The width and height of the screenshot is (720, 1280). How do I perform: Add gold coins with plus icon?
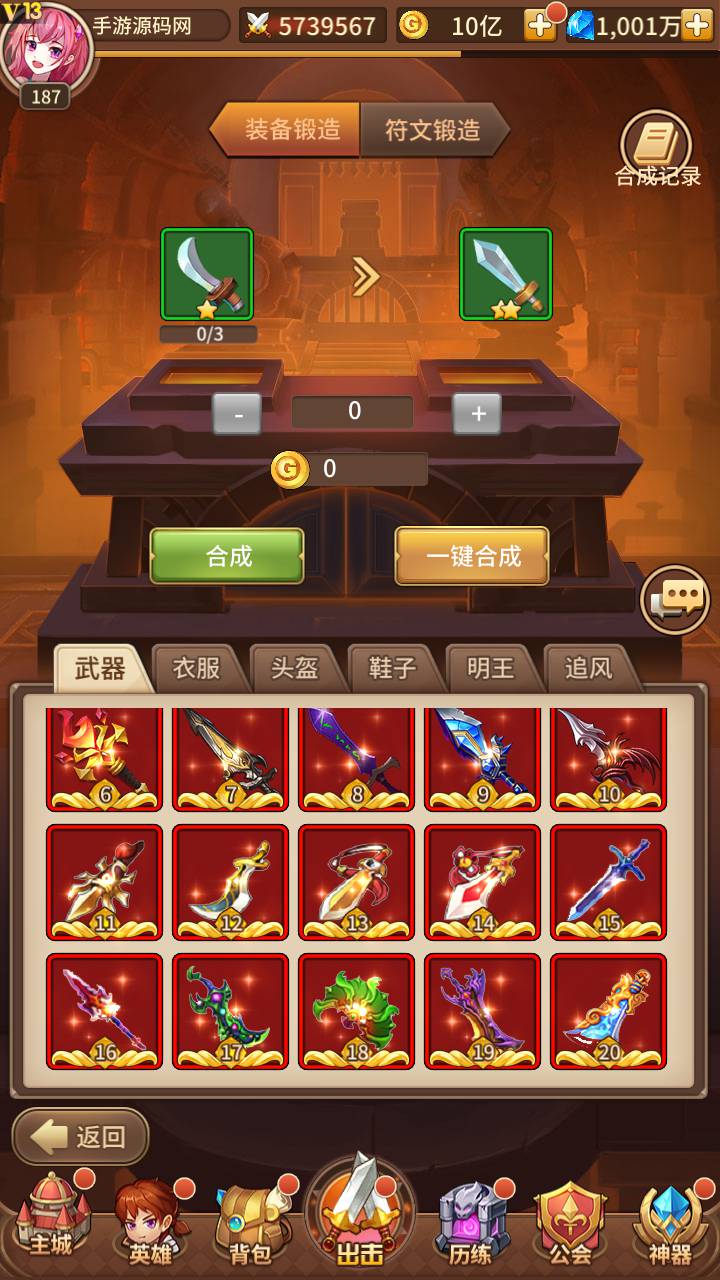tap(540, 26)
